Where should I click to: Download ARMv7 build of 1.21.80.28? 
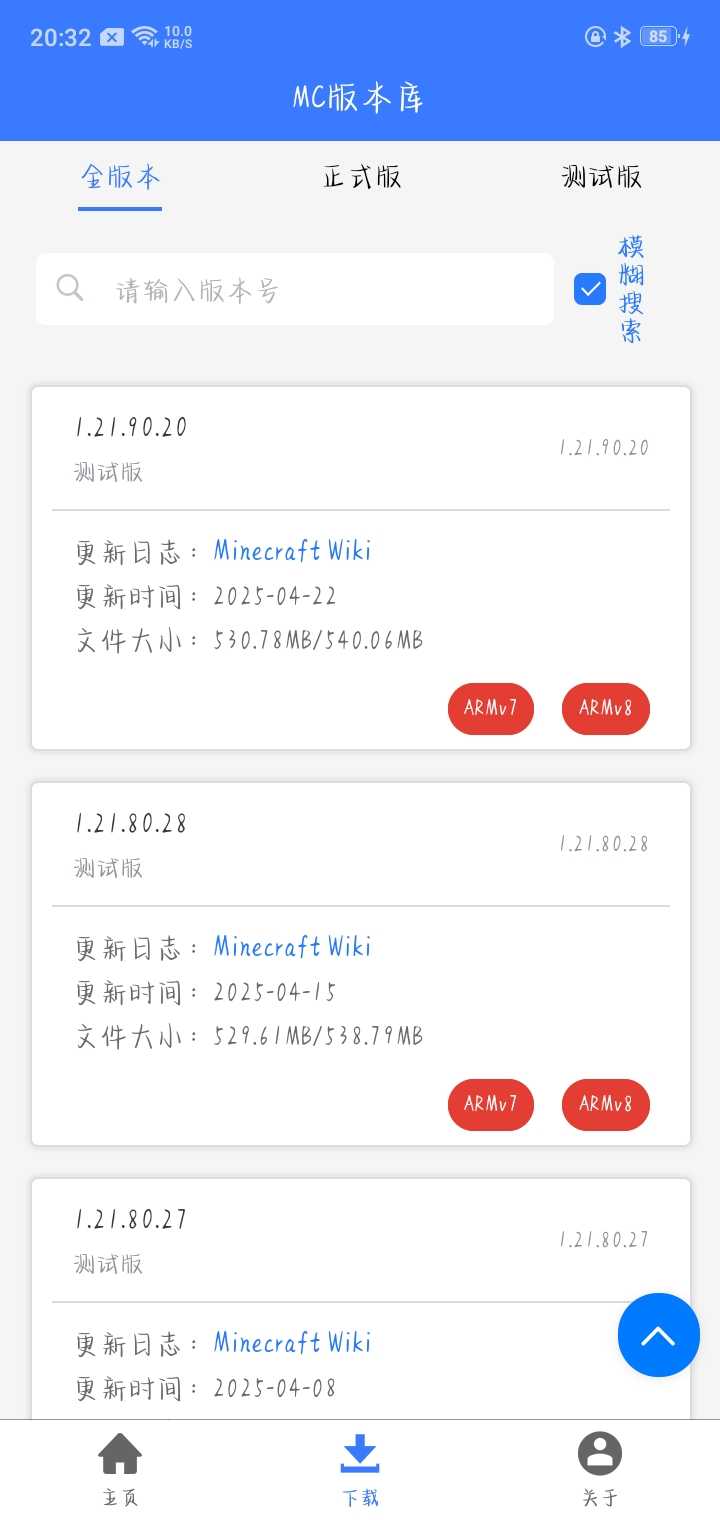(490, 1104)
